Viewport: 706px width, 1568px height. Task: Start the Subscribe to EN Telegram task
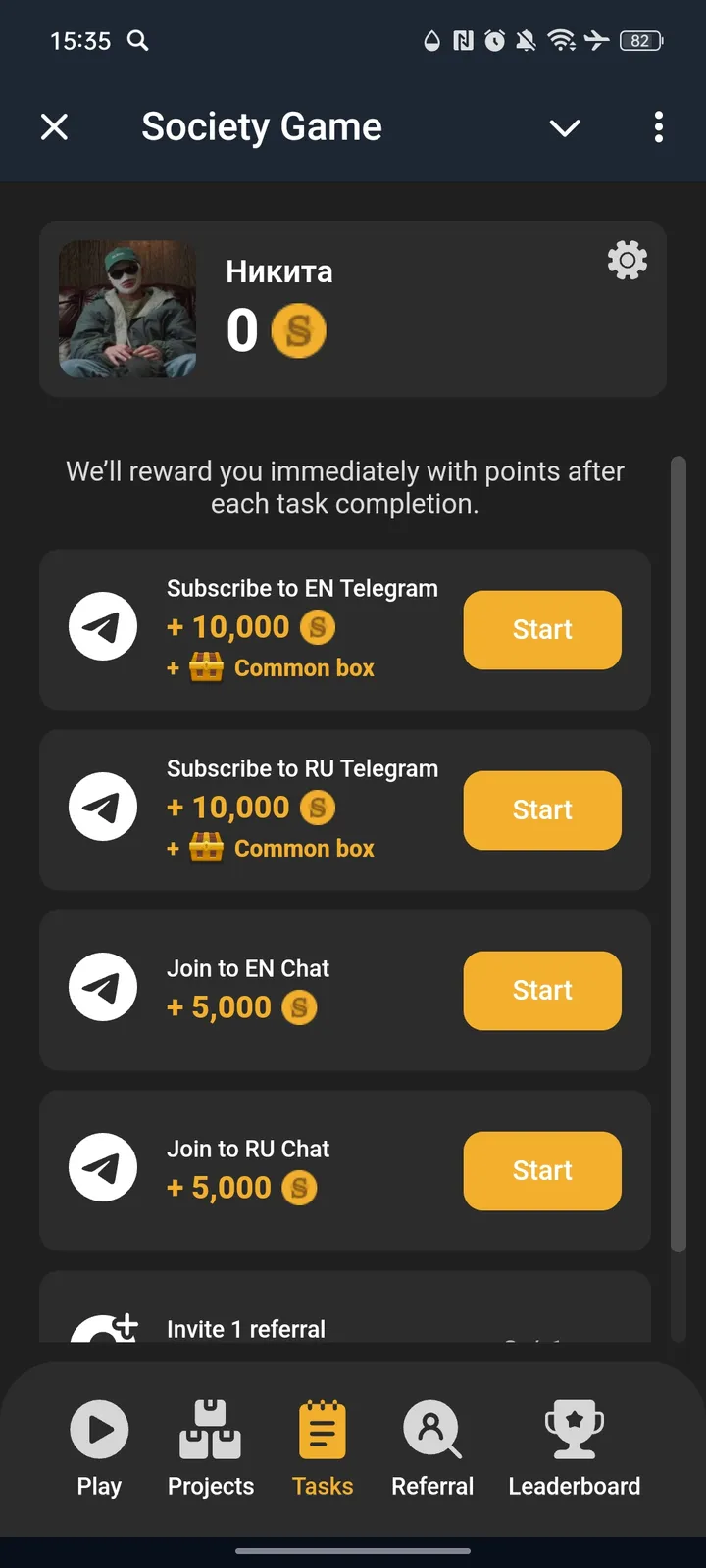tap(542, 630)
